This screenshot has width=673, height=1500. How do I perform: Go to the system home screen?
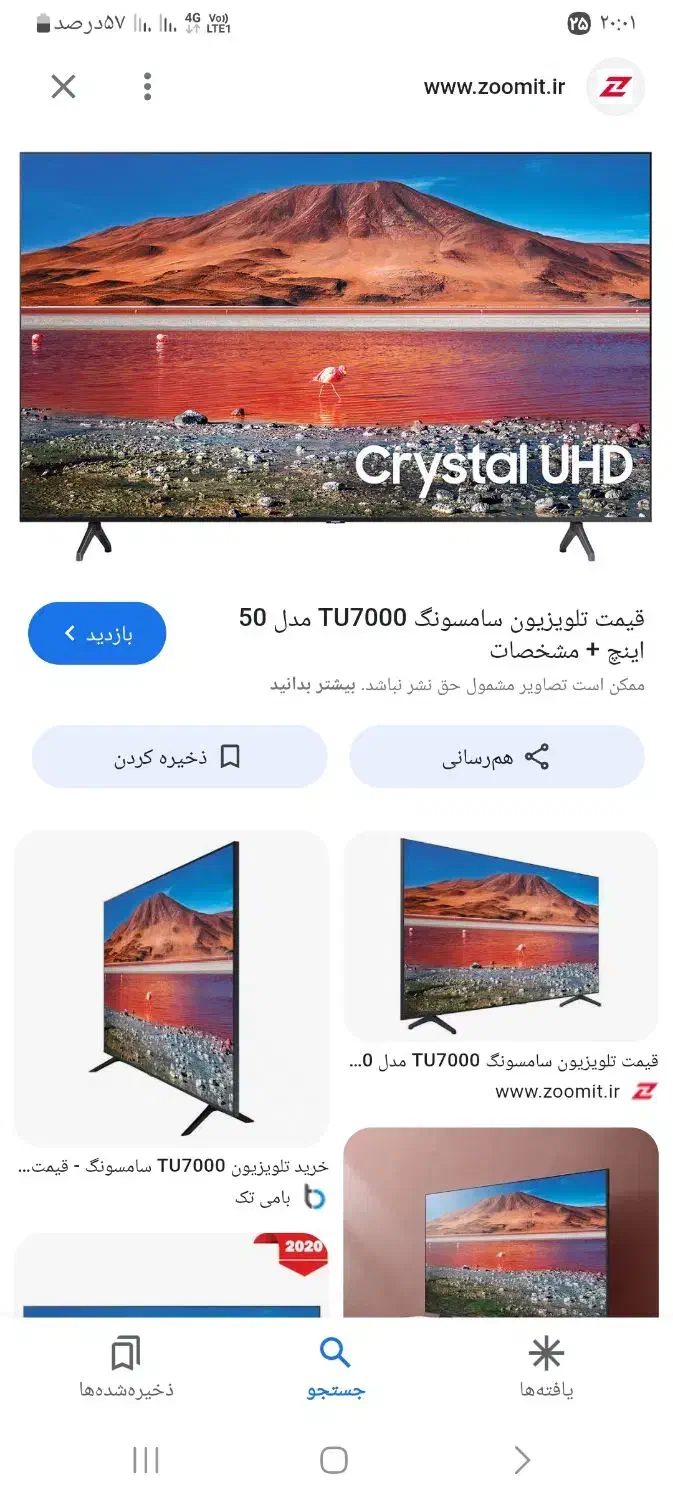334,1460
